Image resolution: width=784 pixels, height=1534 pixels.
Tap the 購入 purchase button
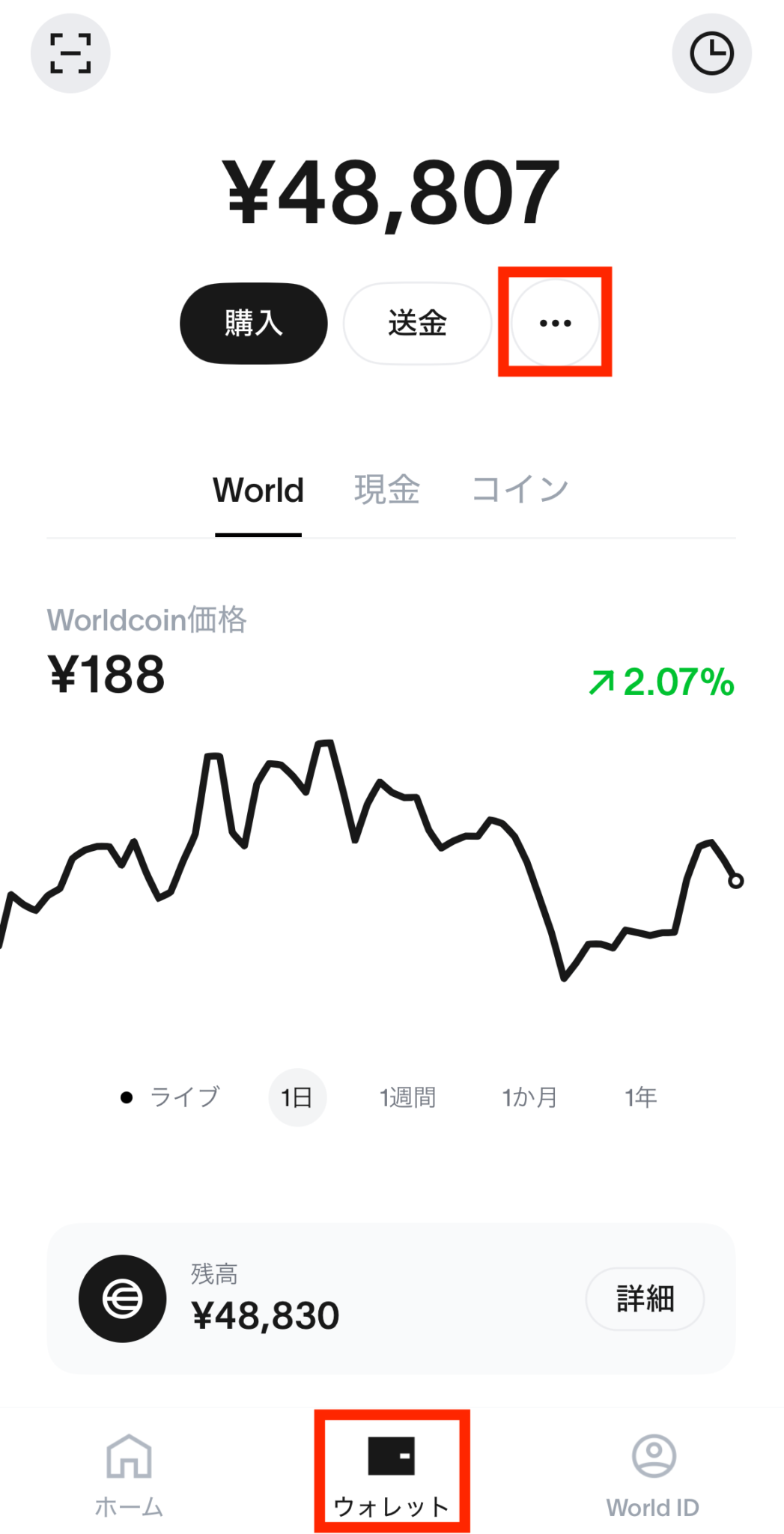pyautogui.click(x=253, y=323)
